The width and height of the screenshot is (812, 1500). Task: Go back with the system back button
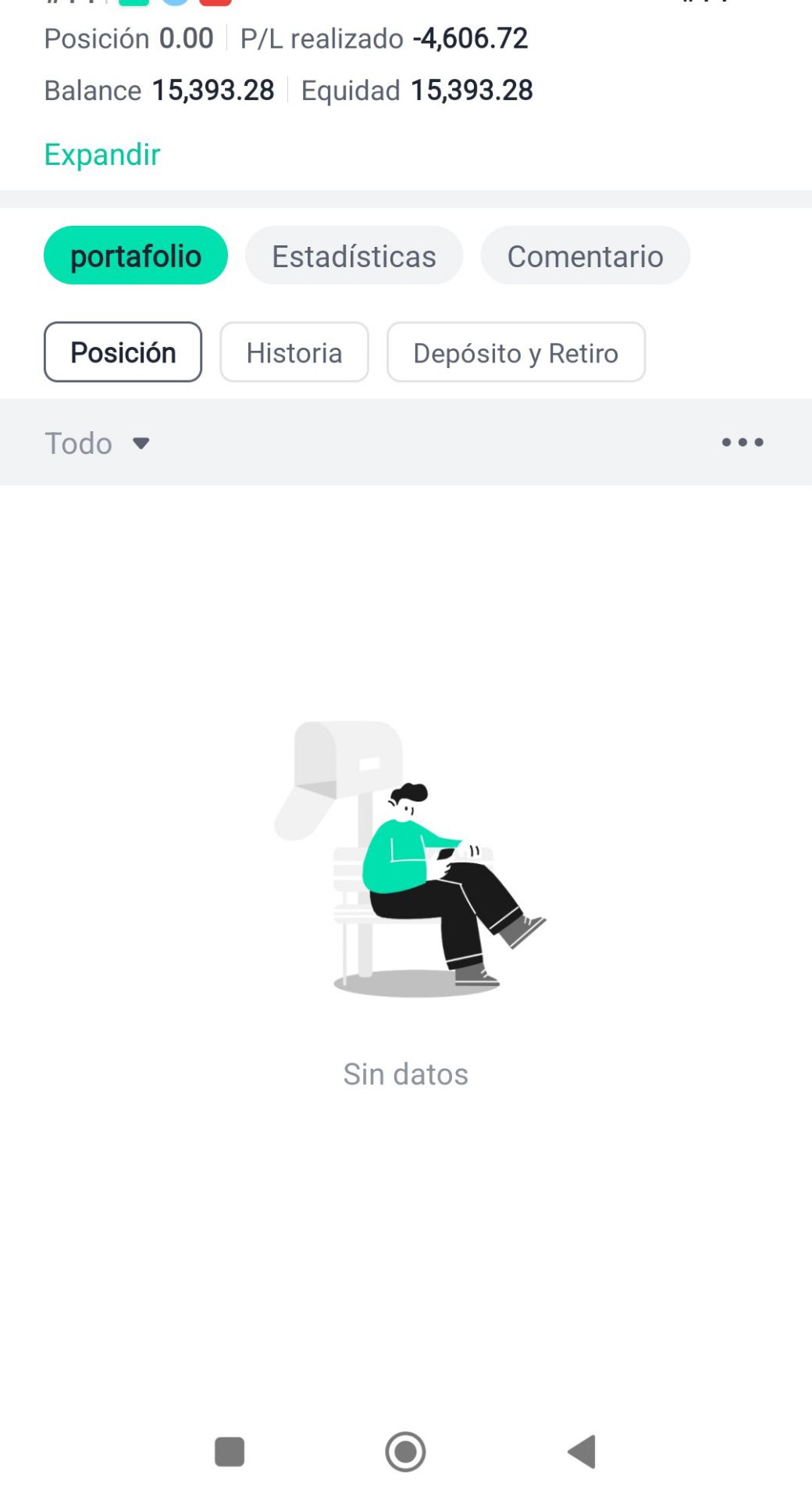pos(582,1452)
